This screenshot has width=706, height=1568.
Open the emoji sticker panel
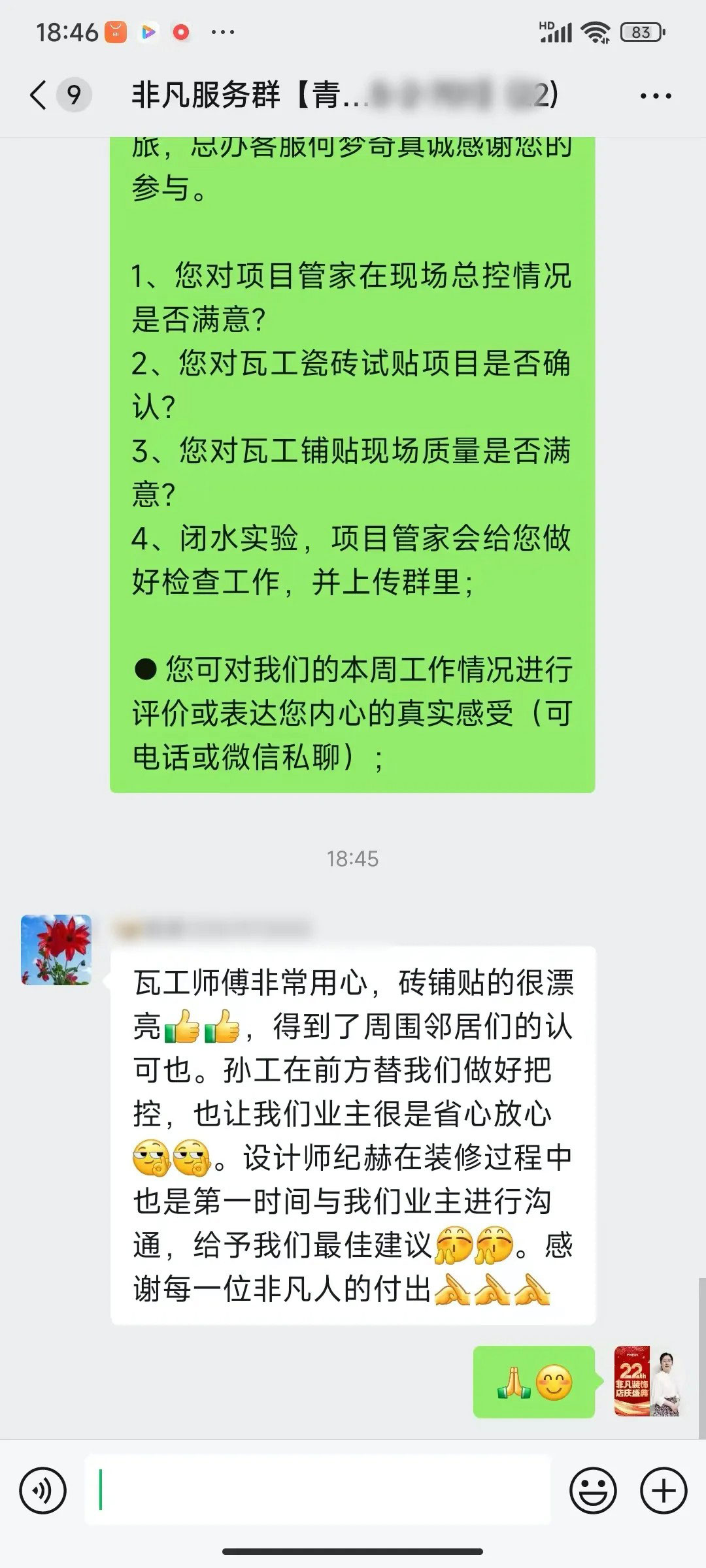593,1491
